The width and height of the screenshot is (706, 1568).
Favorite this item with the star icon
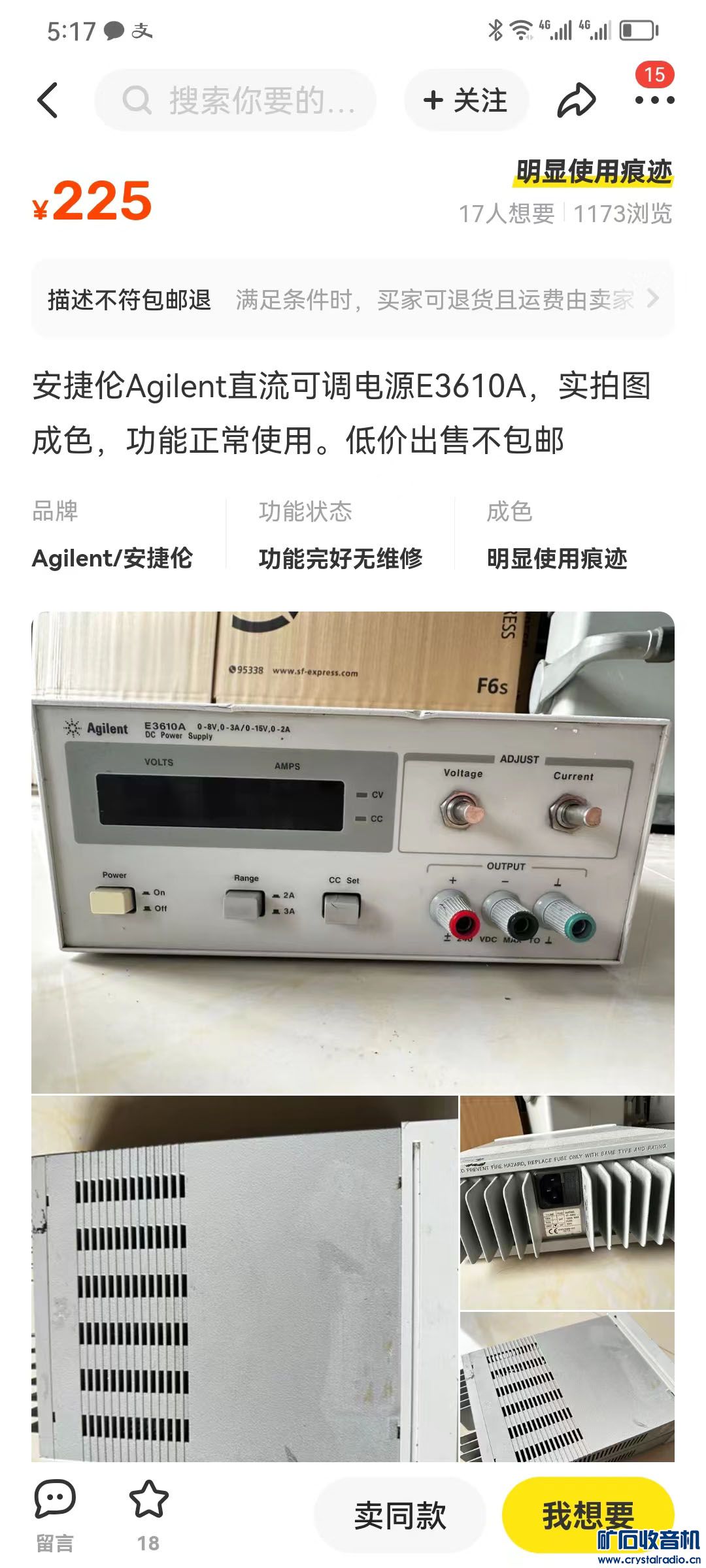click(x=148, y=1514)
